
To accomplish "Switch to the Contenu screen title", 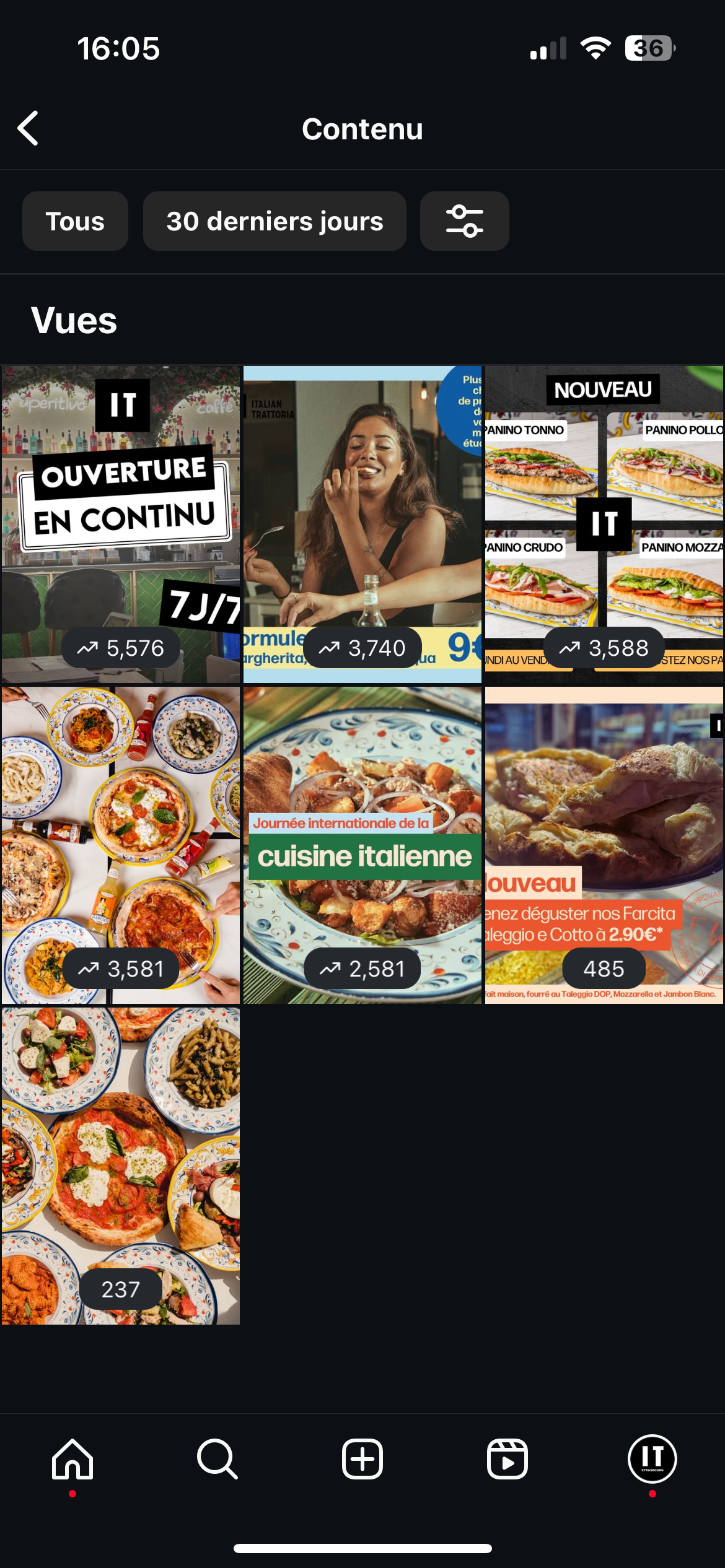I will 362,129.
